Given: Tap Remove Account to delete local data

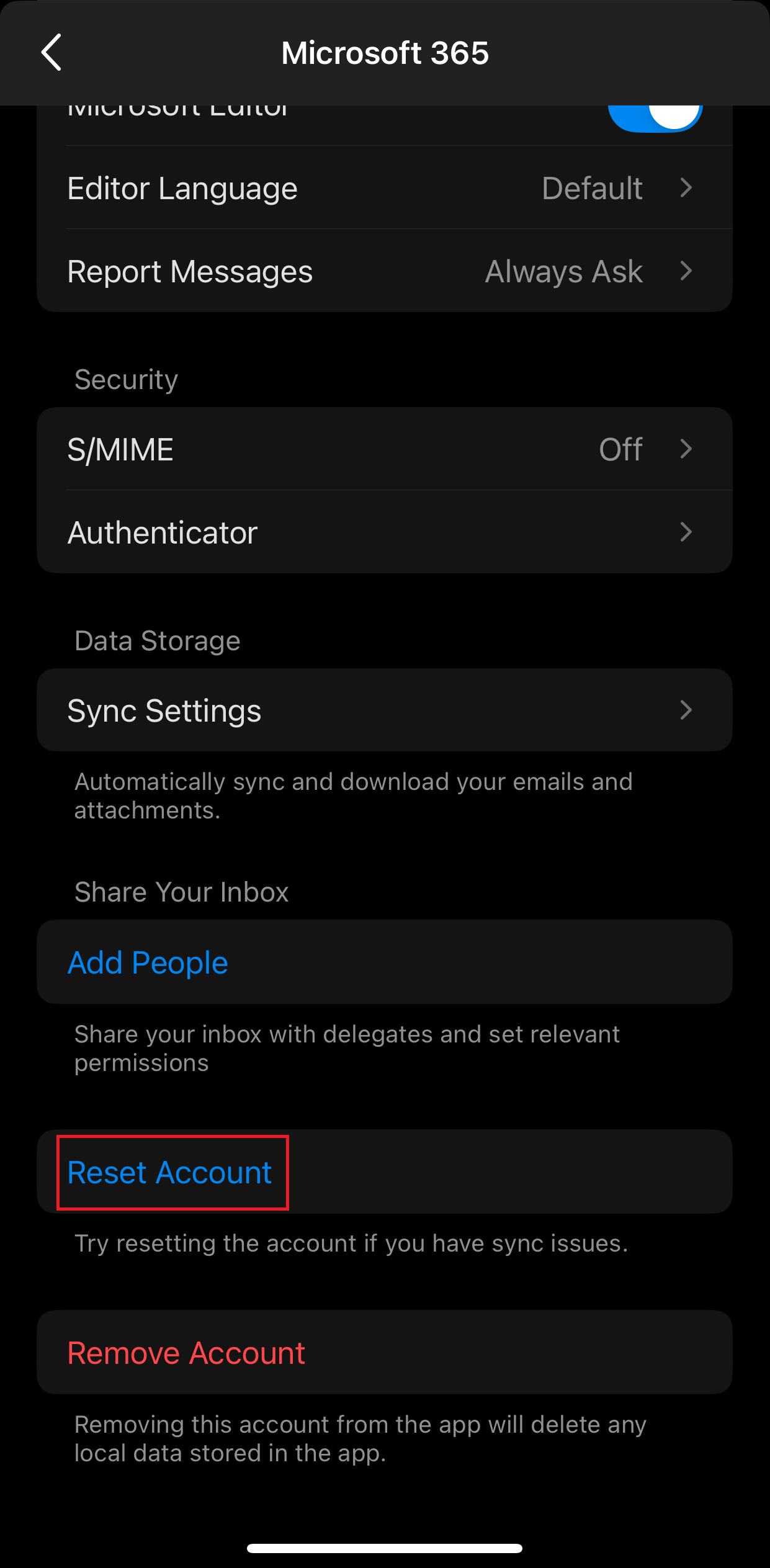Looking at the screenshot, I should [x=185, y=1353].
